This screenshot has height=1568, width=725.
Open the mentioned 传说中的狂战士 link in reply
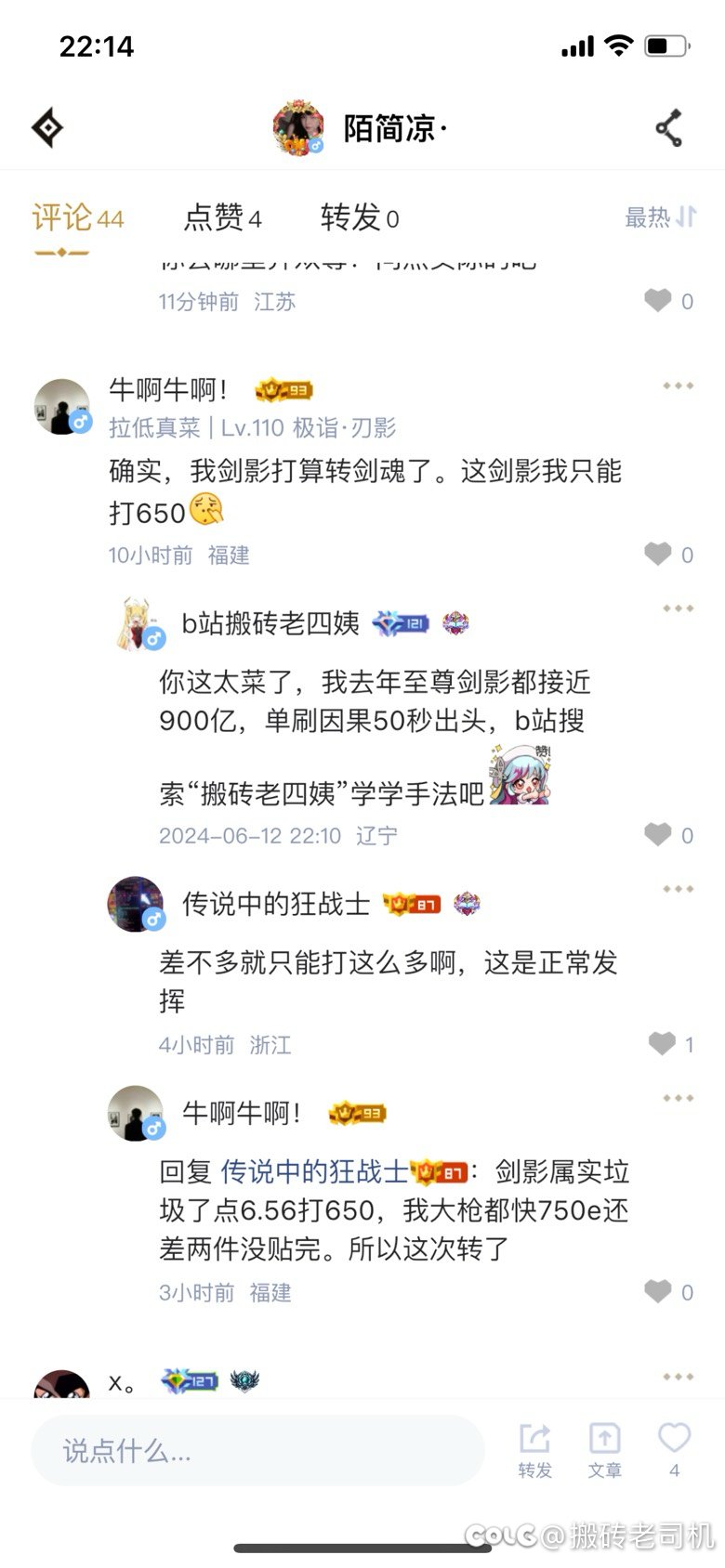click(314, 1172)
